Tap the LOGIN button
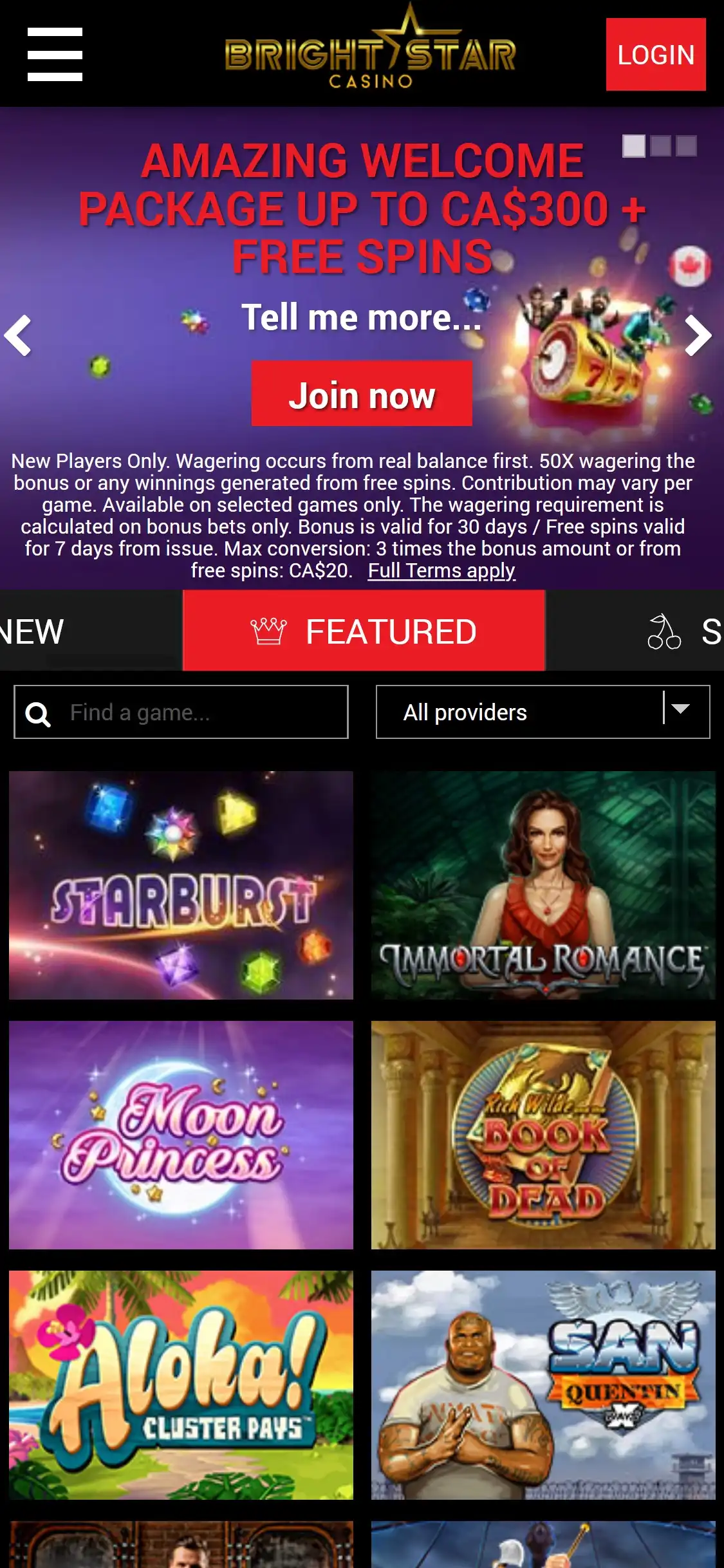The image size is (724, 1568). coord(655,55)
